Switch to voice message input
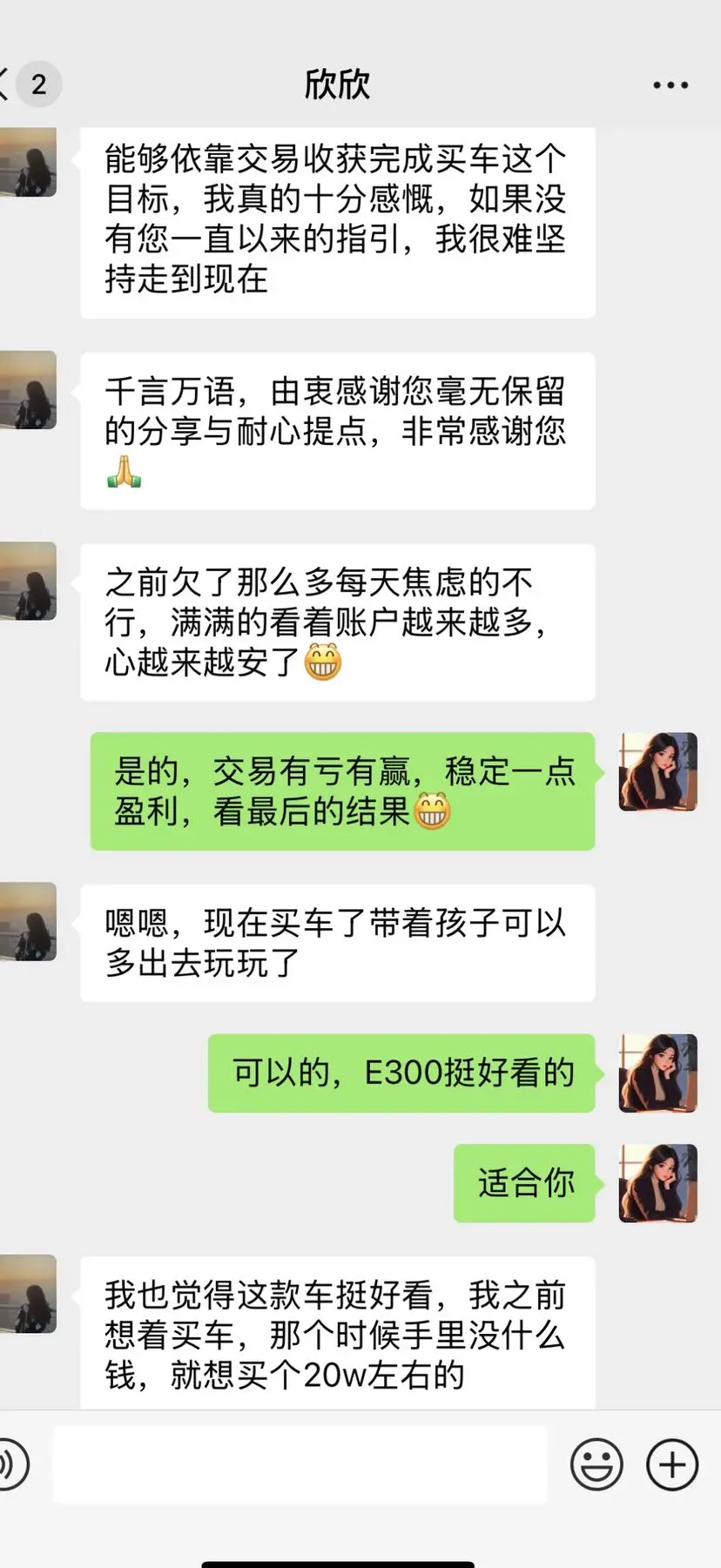Viewport: 721px width, 1568px height. tap(12, 1464)
